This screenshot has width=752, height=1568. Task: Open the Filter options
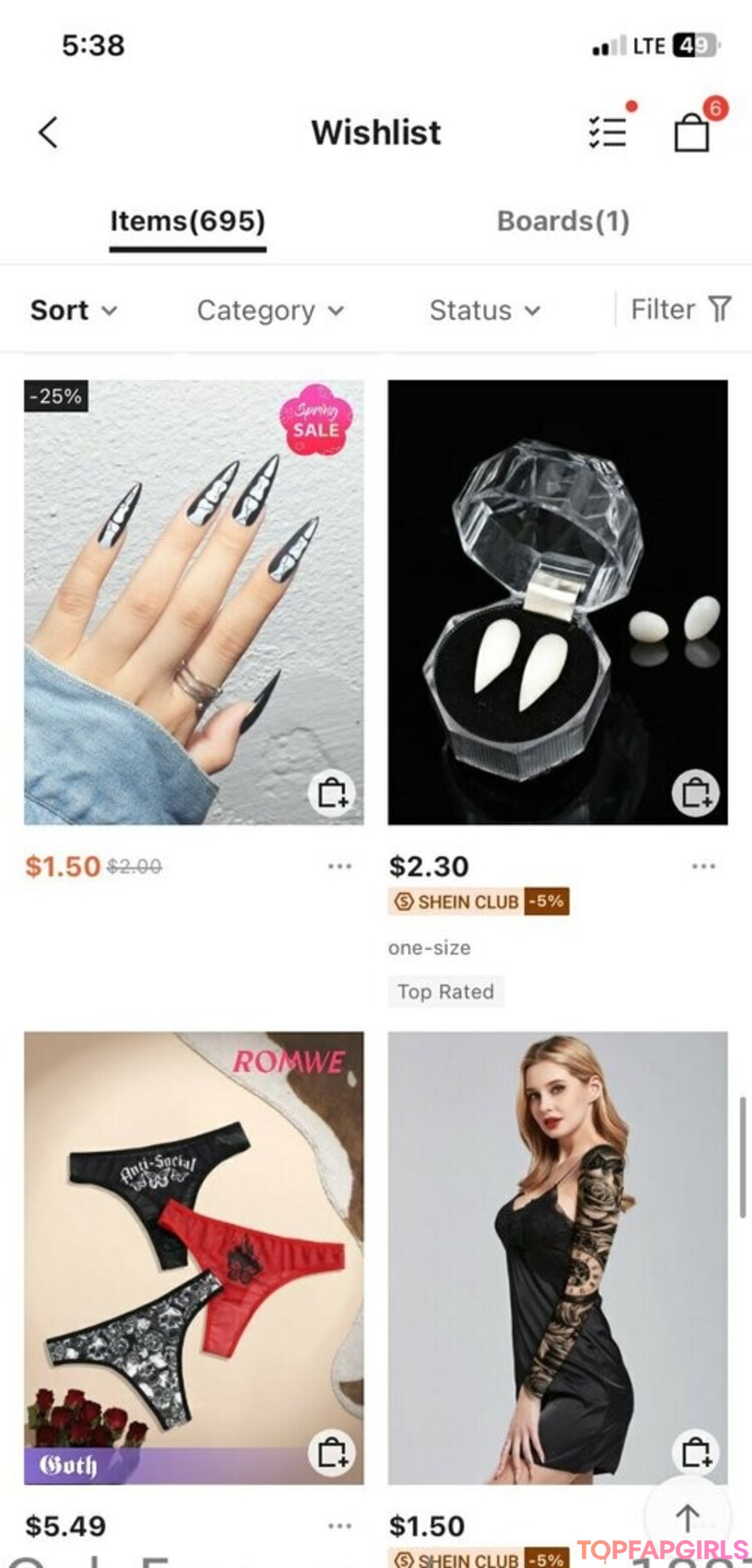coord(680,309)
